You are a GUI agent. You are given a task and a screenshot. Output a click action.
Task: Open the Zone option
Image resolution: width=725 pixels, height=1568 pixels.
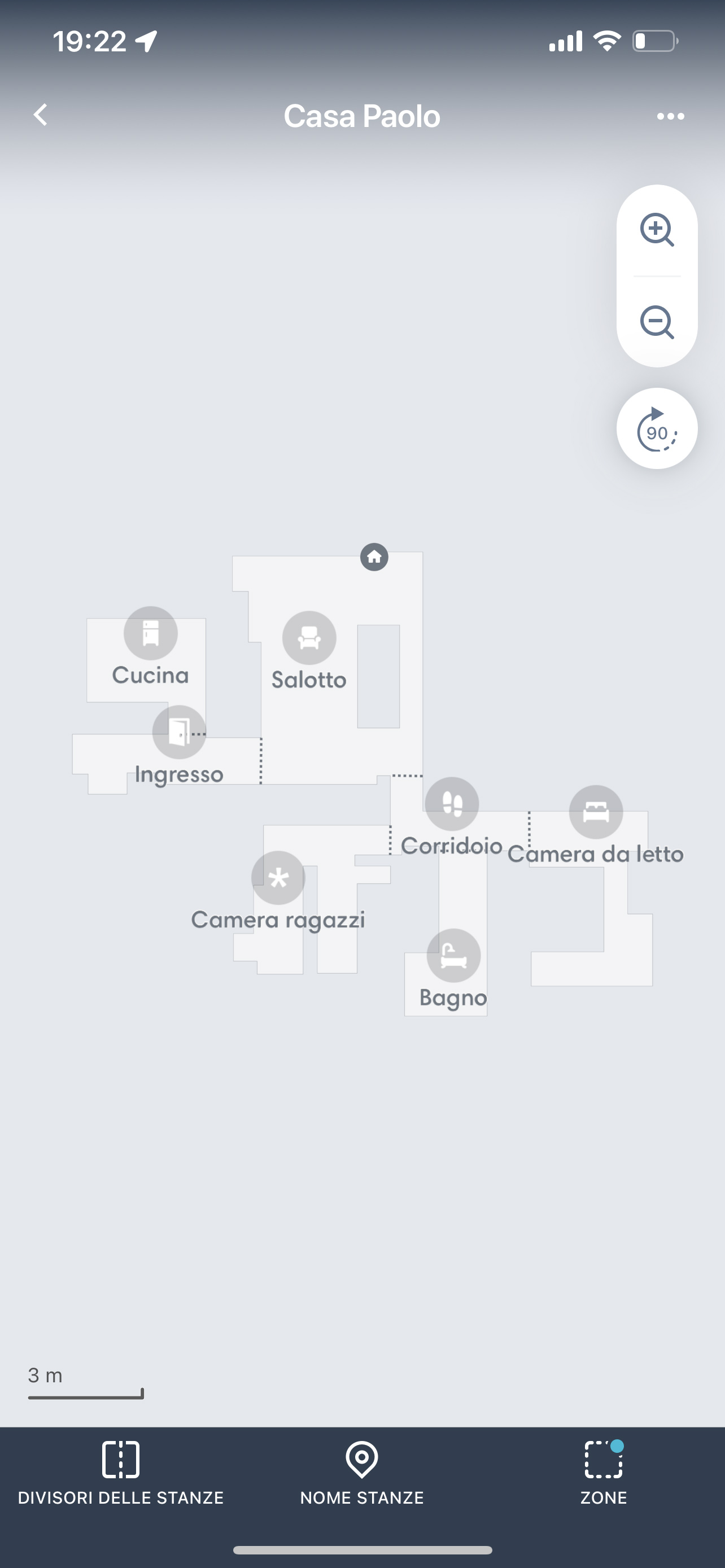[603, 1473]
